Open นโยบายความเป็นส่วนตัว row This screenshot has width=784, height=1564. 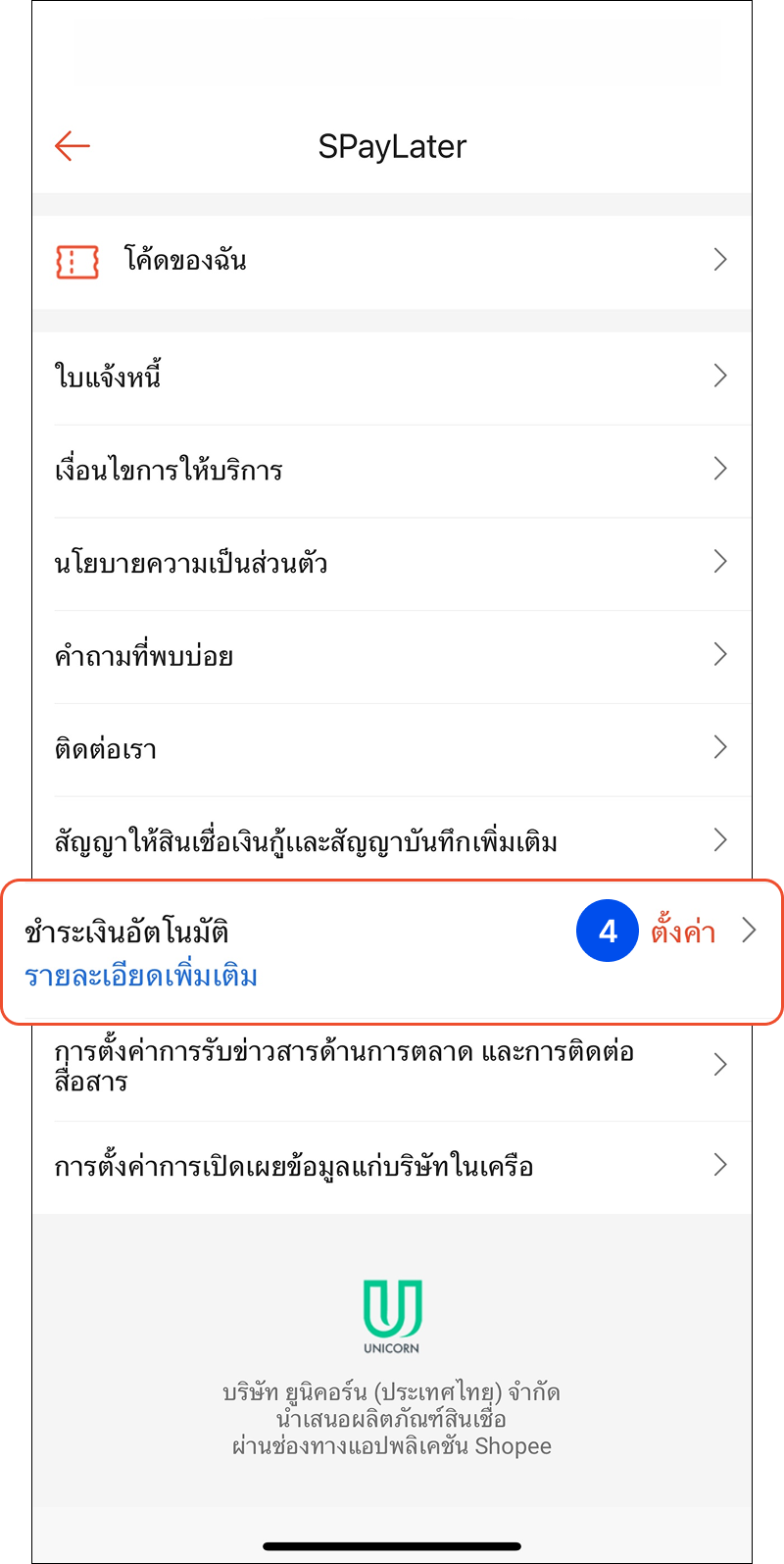[x=392, y=563]
